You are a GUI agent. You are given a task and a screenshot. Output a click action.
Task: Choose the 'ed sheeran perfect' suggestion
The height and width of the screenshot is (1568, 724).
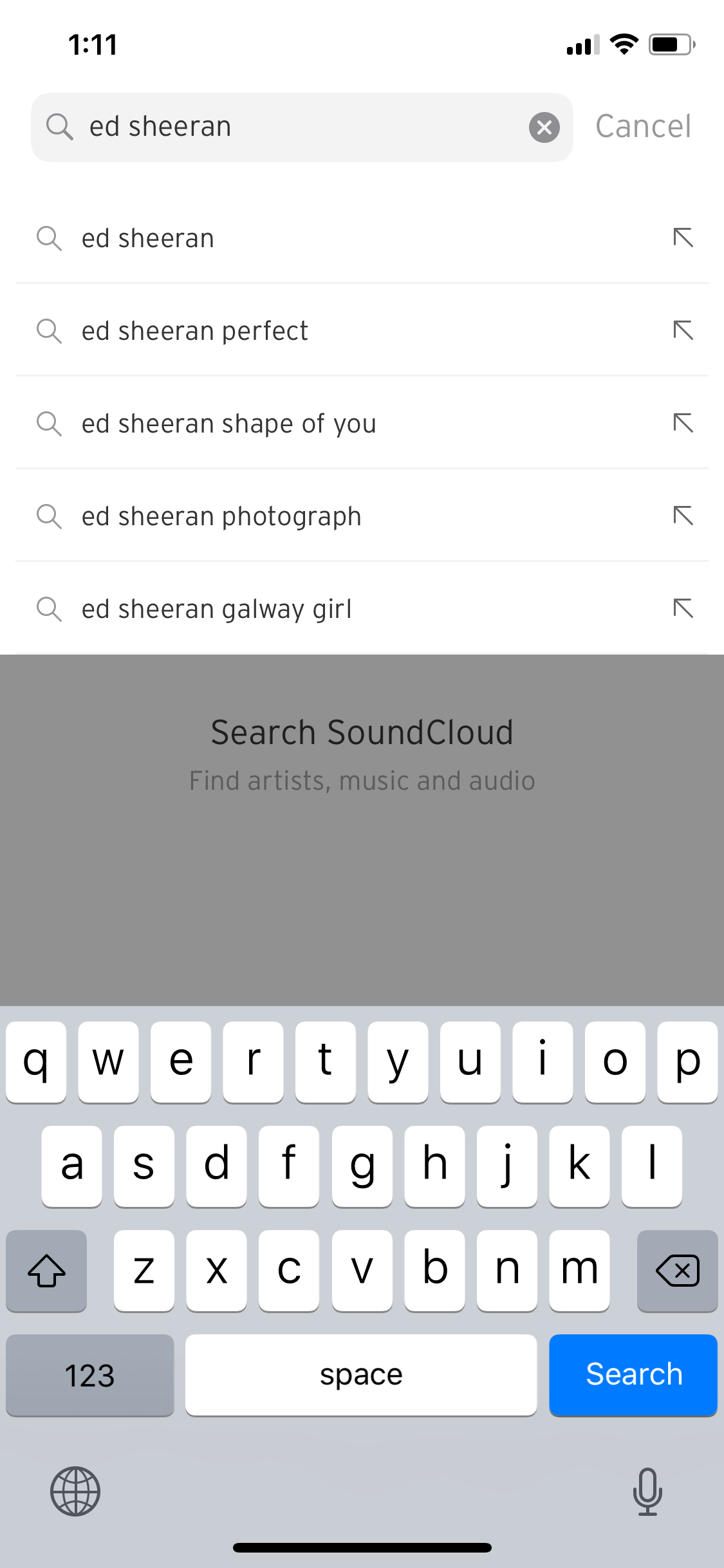tap(362, 331)
